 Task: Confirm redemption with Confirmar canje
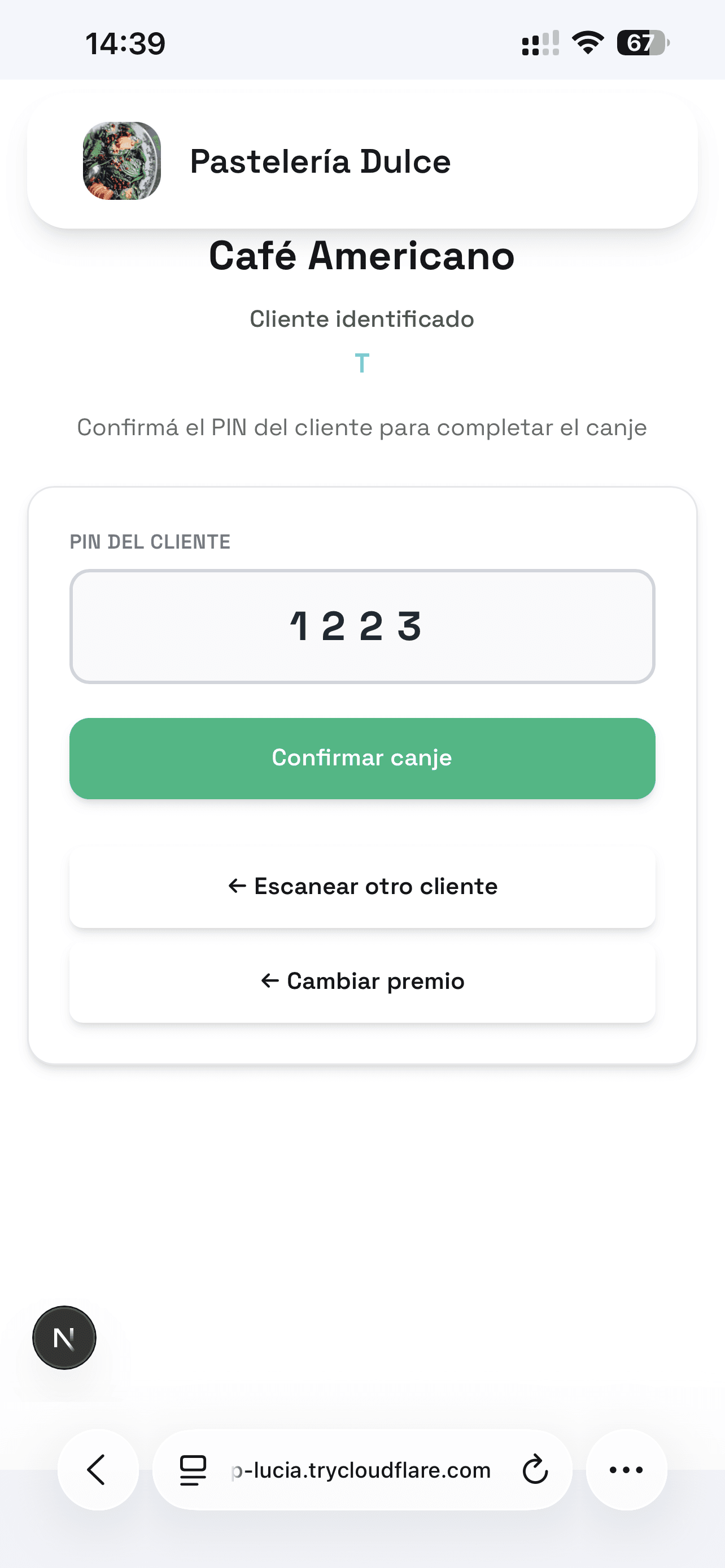tap(362, 758)
